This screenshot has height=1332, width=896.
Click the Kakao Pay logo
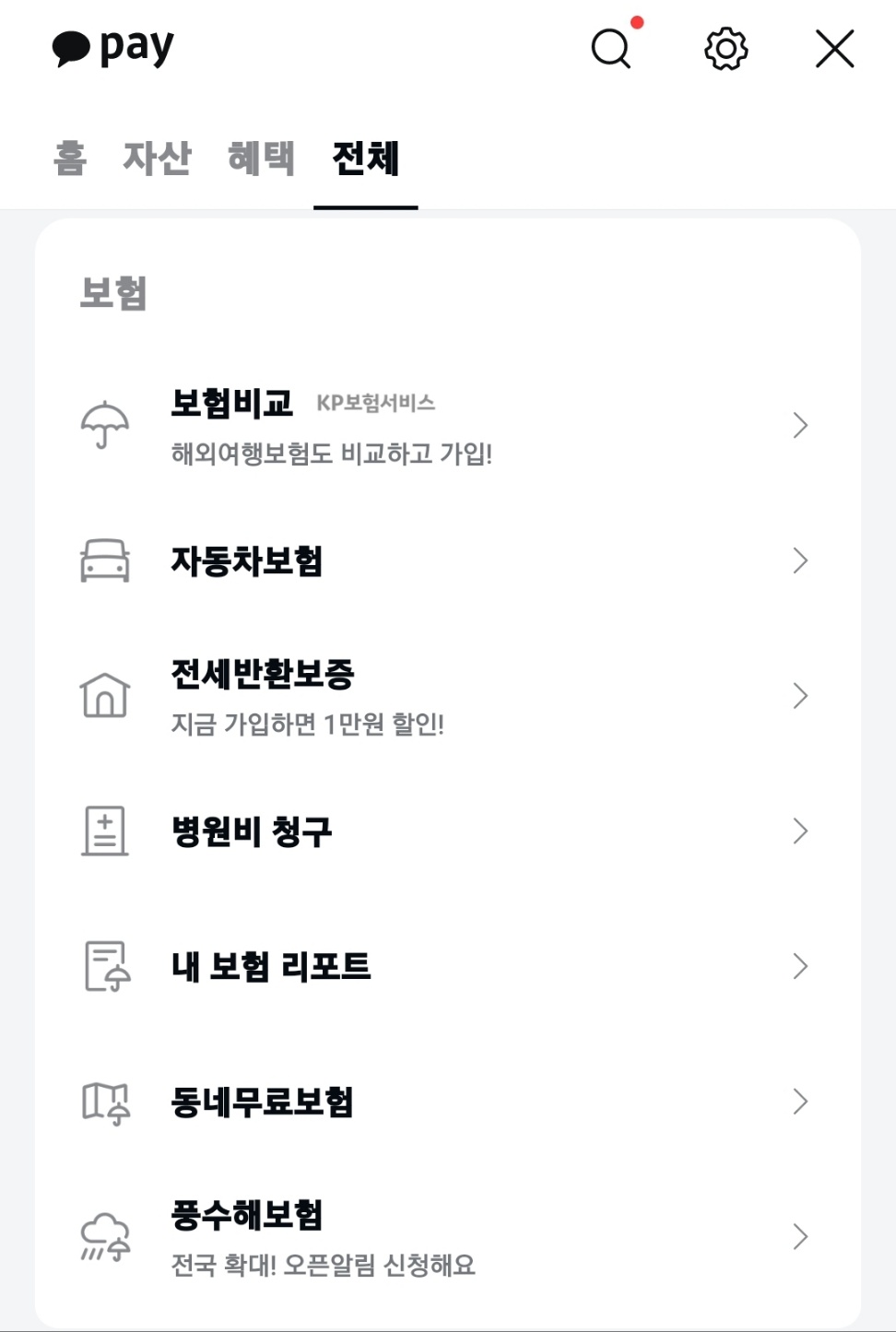tap(112, 47)
